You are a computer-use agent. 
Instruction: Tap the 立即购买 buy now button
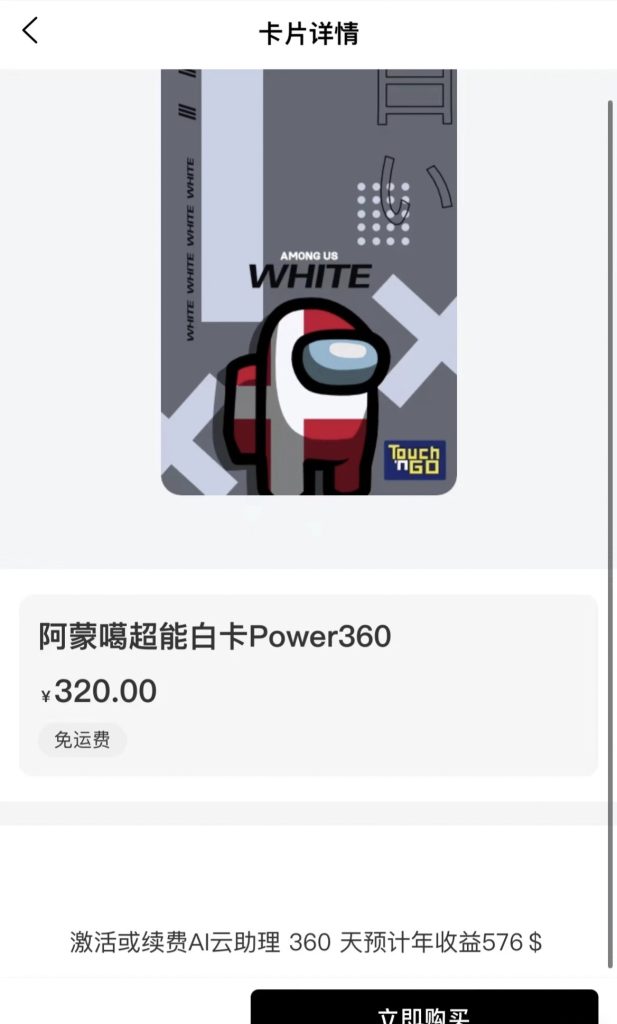point(424,1008)
